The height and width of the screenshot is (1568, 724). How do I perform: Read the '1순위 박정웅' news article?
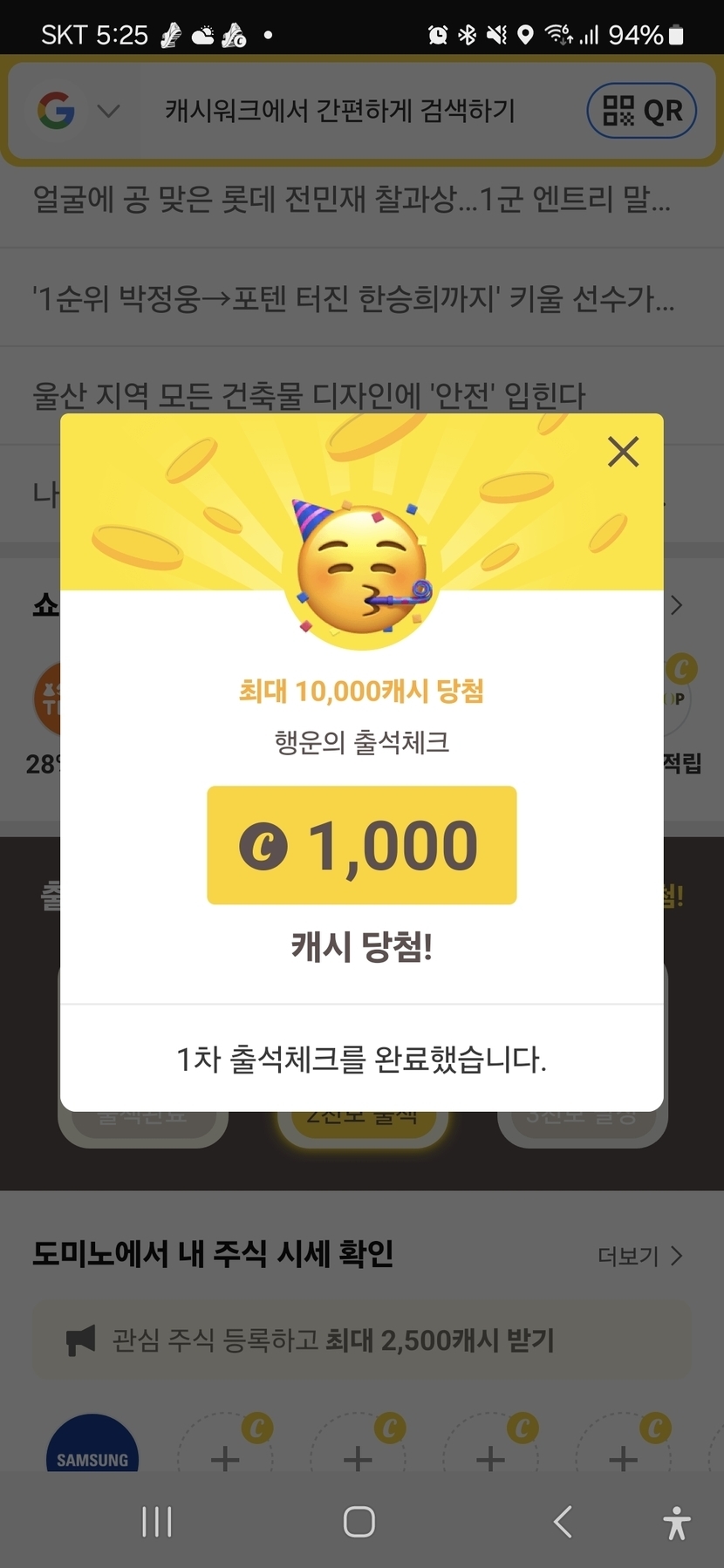tap(353, 299)
